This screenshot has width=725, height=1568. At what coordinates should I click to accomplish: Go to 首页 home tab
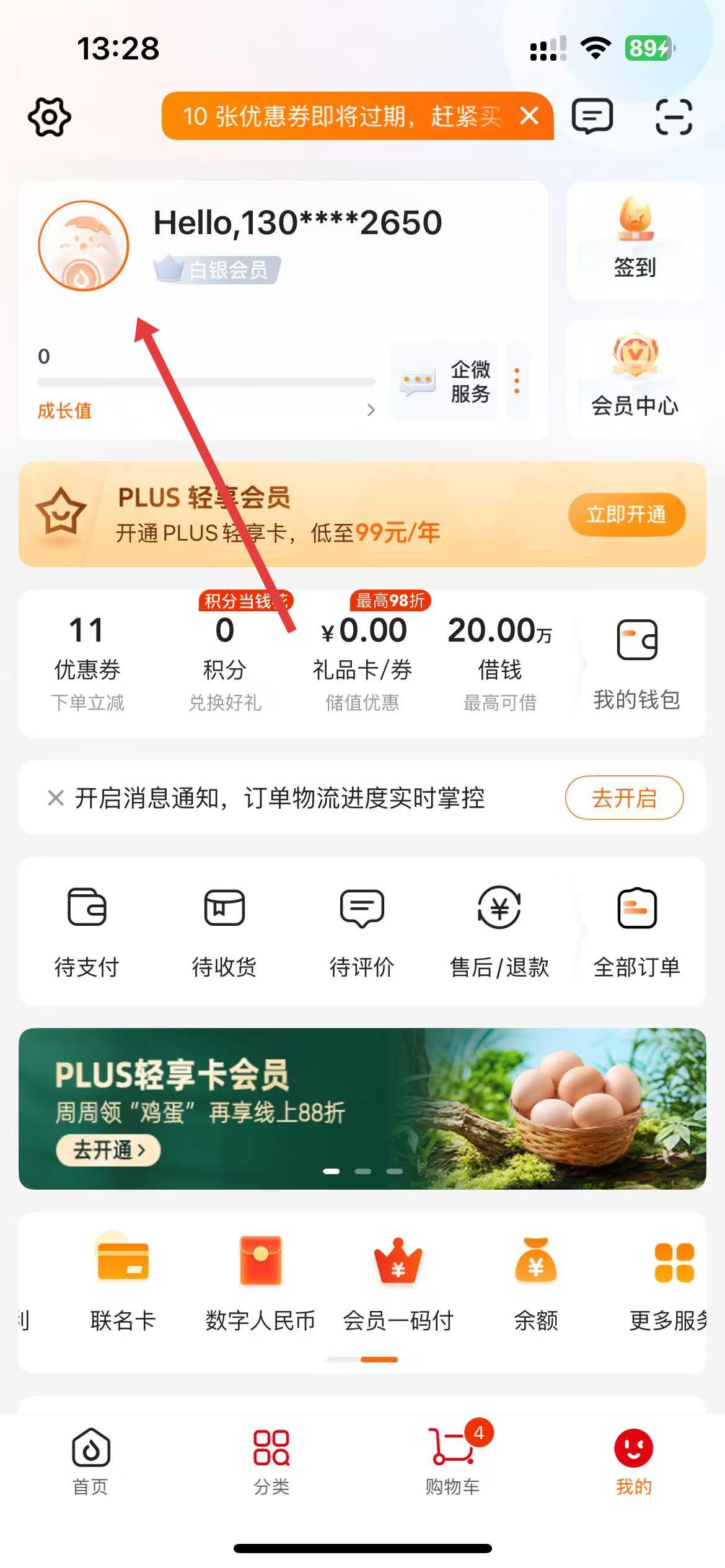pyautogui.click(x=90, y=1460)
